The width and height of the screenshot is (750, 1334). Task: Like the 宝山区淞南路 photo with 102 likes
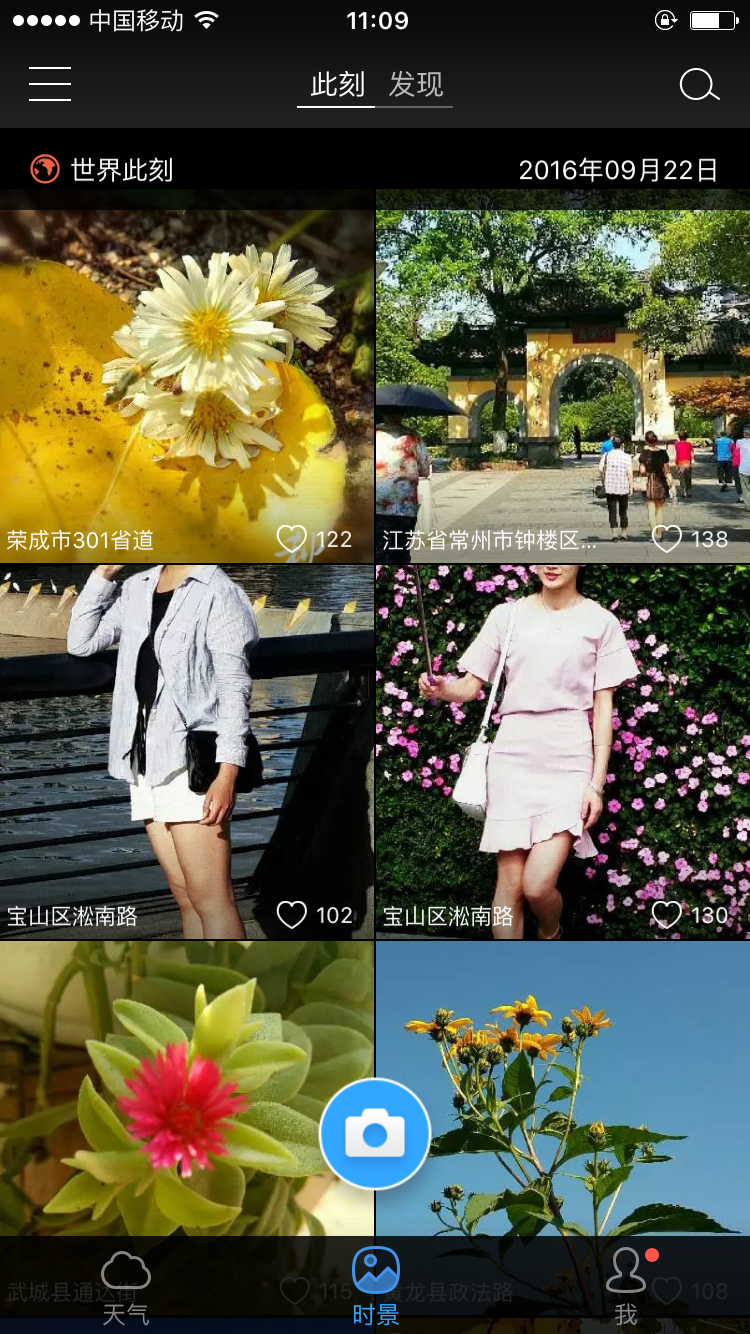pyautogui.click(x=291, y=915)
